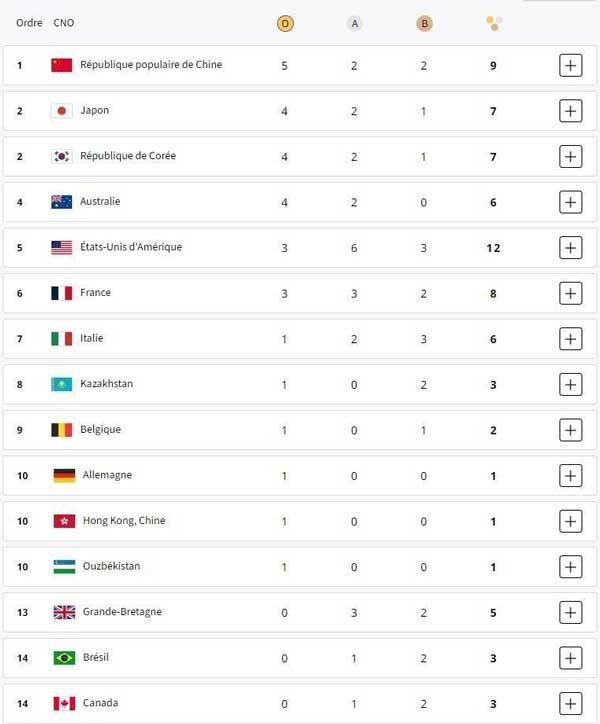The height and width of the screenshot is (724, 600).
Task: Expand Kazakhstan medal breakdown
Action: 570,384
